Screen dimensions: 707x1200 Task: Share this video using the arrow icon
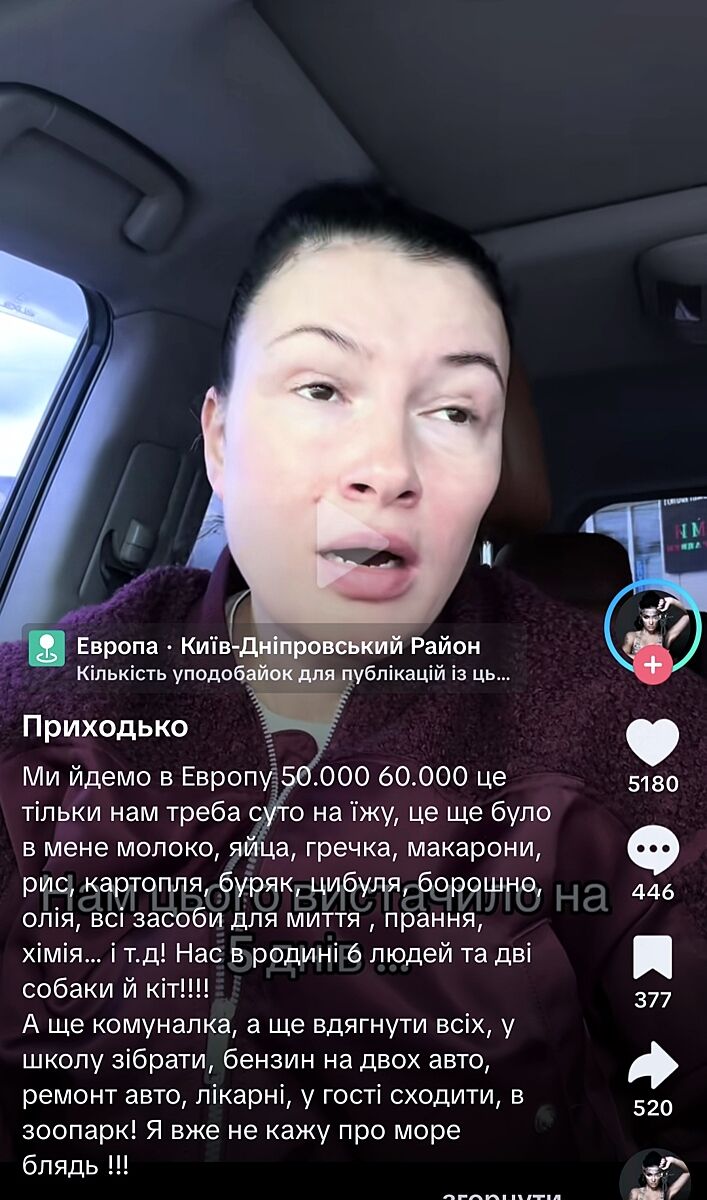coord(653,1066)
